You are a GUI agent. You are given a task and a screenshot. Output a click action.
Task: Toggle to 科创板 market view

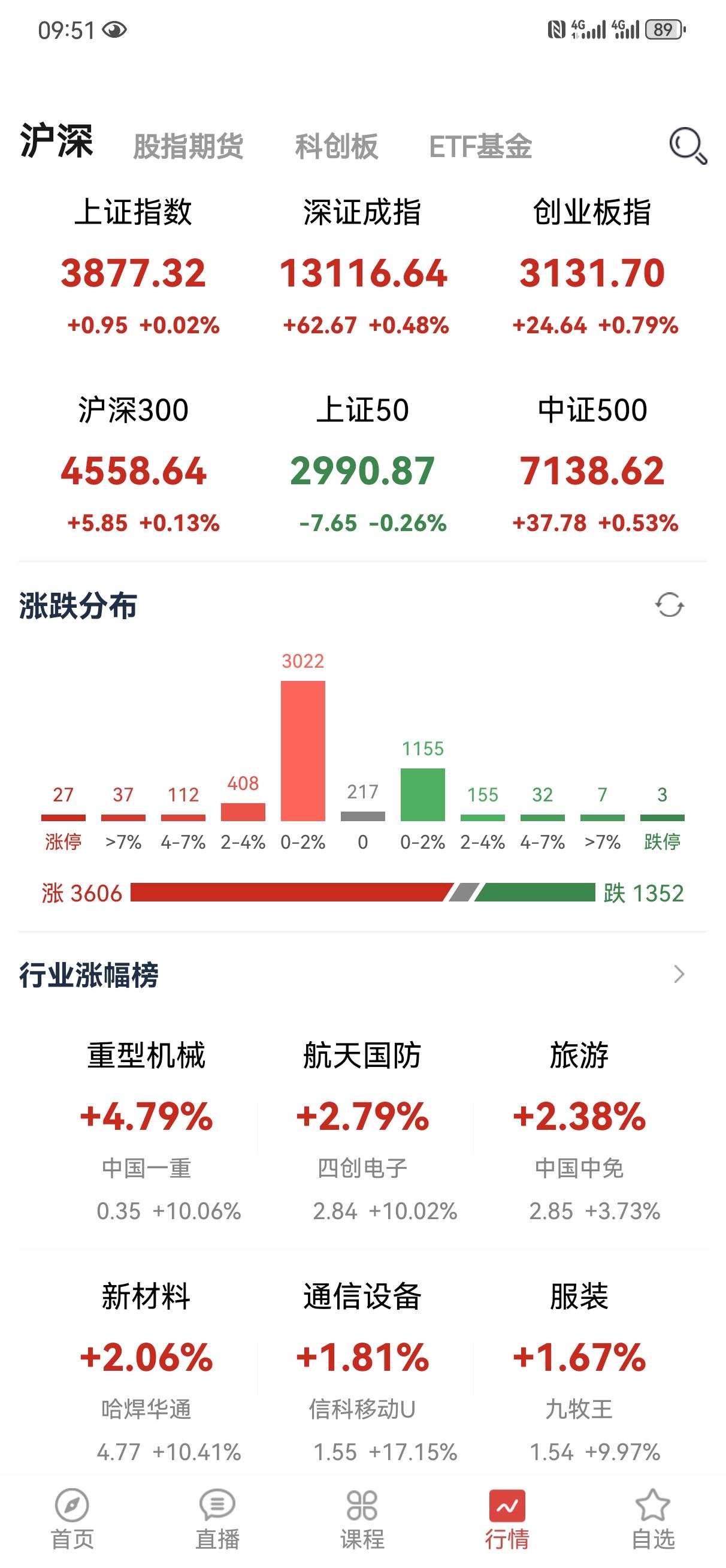coord(336,146)
